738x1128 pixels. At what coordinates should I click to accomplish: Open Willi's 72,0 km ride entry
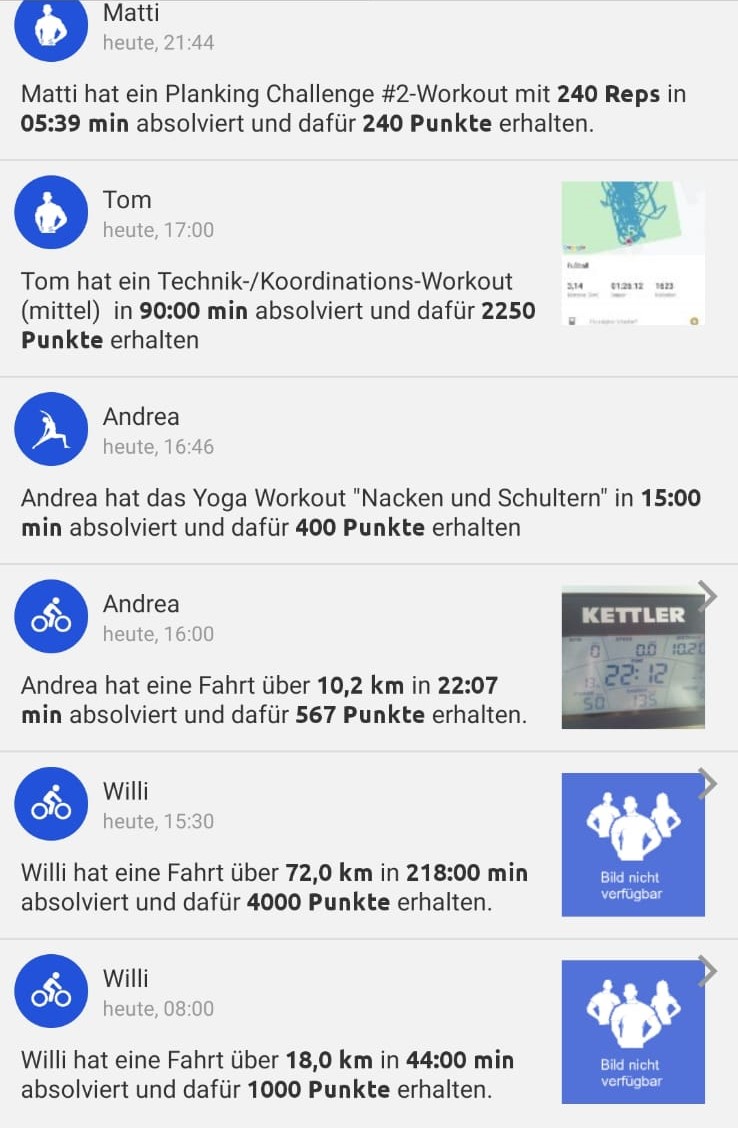pos(273,887)
